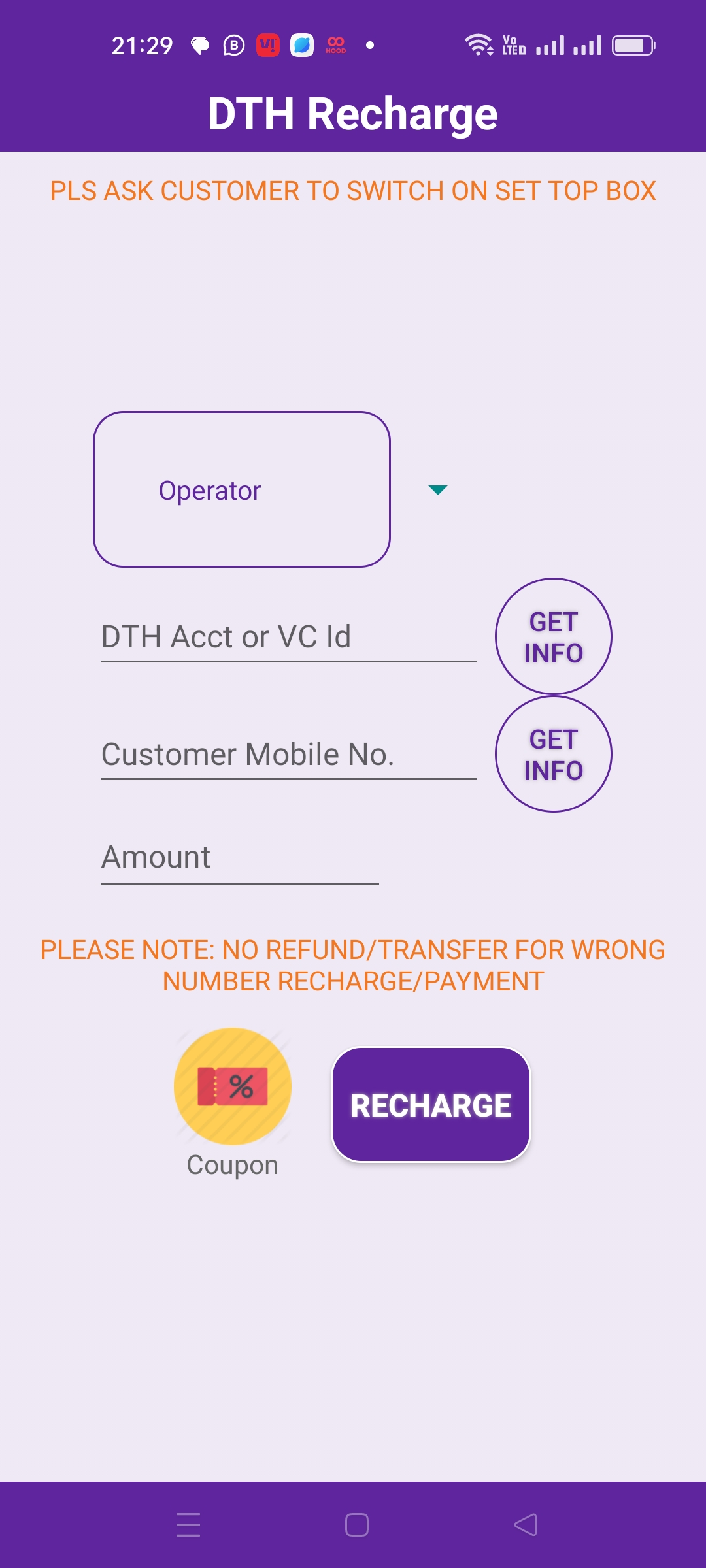Focus the DTH Acct or VC Id field
Image resolution: width=706 pixels, height=1568 pixels.
point(289,637)
